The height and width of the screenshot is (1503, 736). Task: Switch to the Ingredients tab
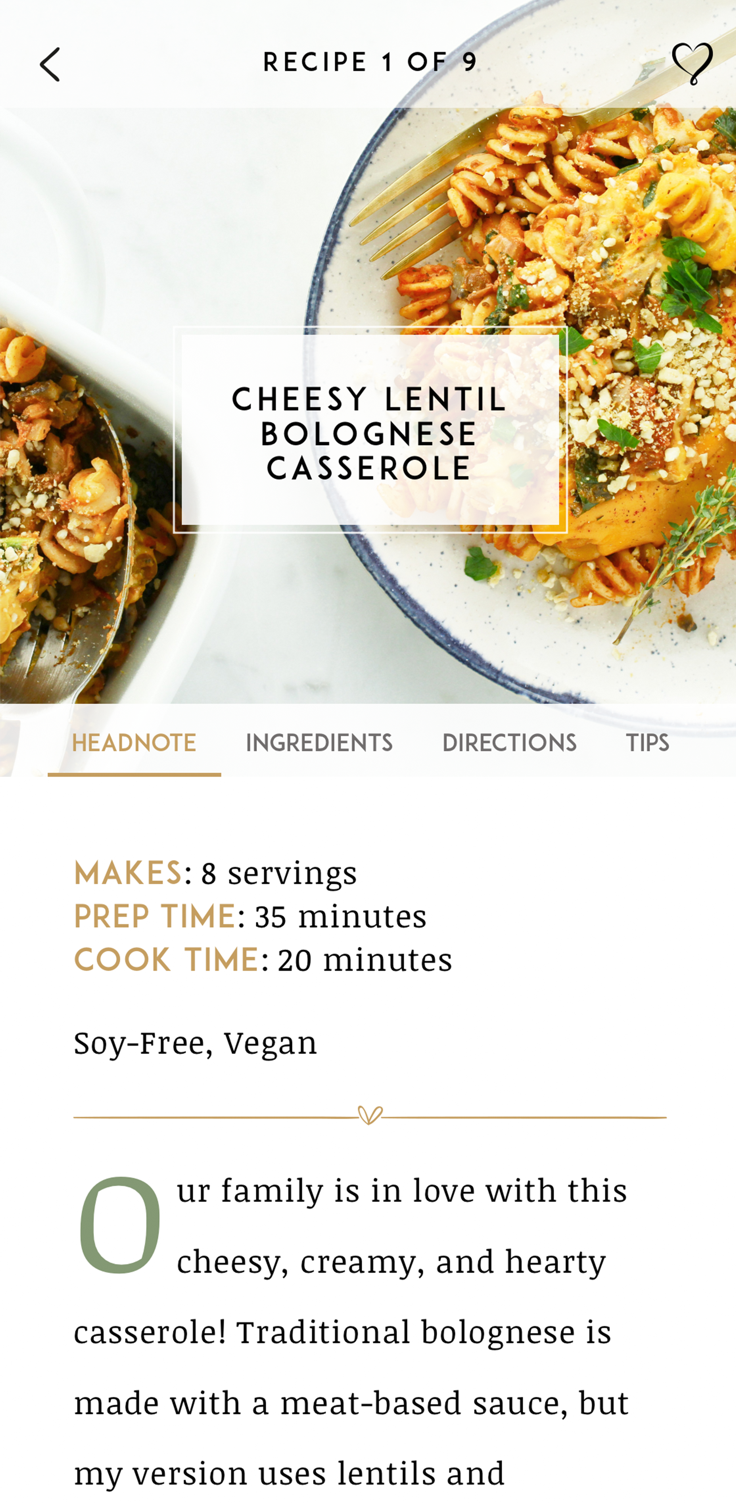tap(319, 744)
